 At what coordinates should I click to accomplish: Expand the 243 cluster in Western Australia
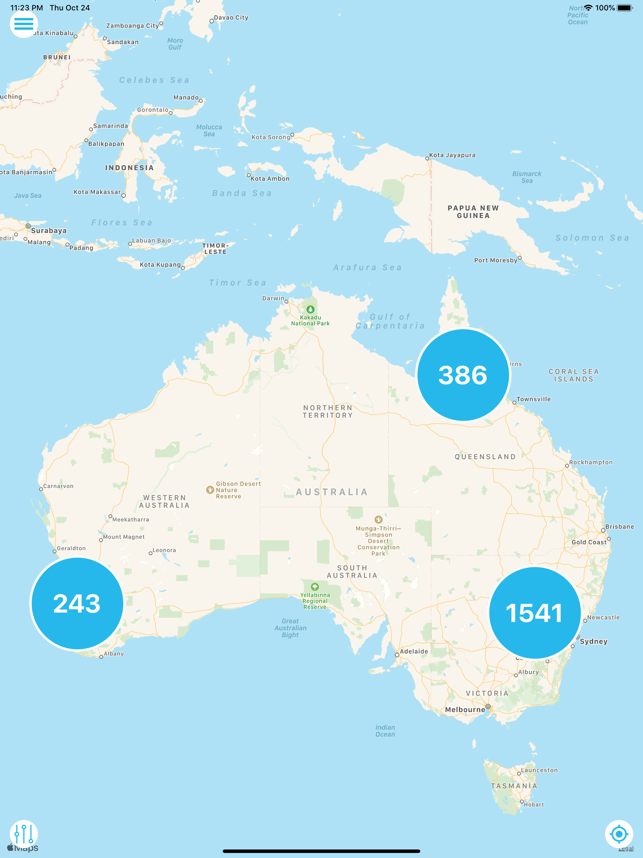click(77, 603)
